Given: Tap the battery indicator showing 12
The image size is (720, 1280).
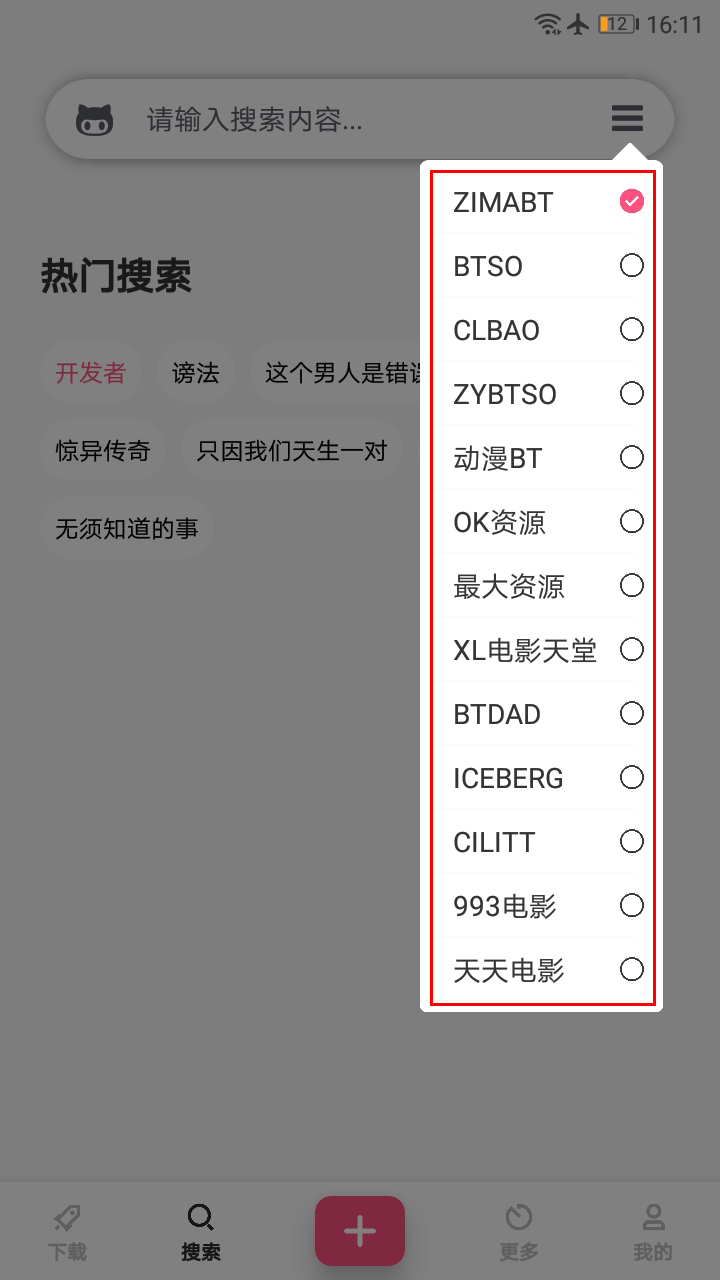Looking at the screenshot, I should [615, 25].
